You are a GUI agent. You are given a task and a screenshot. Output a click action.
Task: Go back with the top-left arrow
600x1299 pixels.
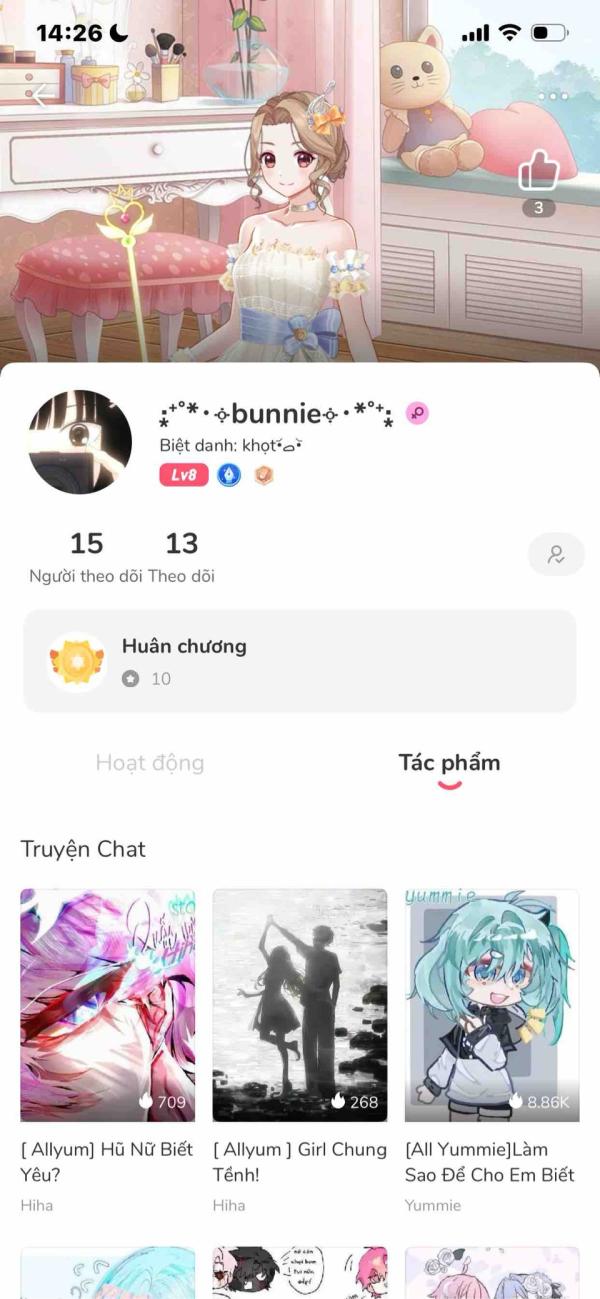(41, 96)
